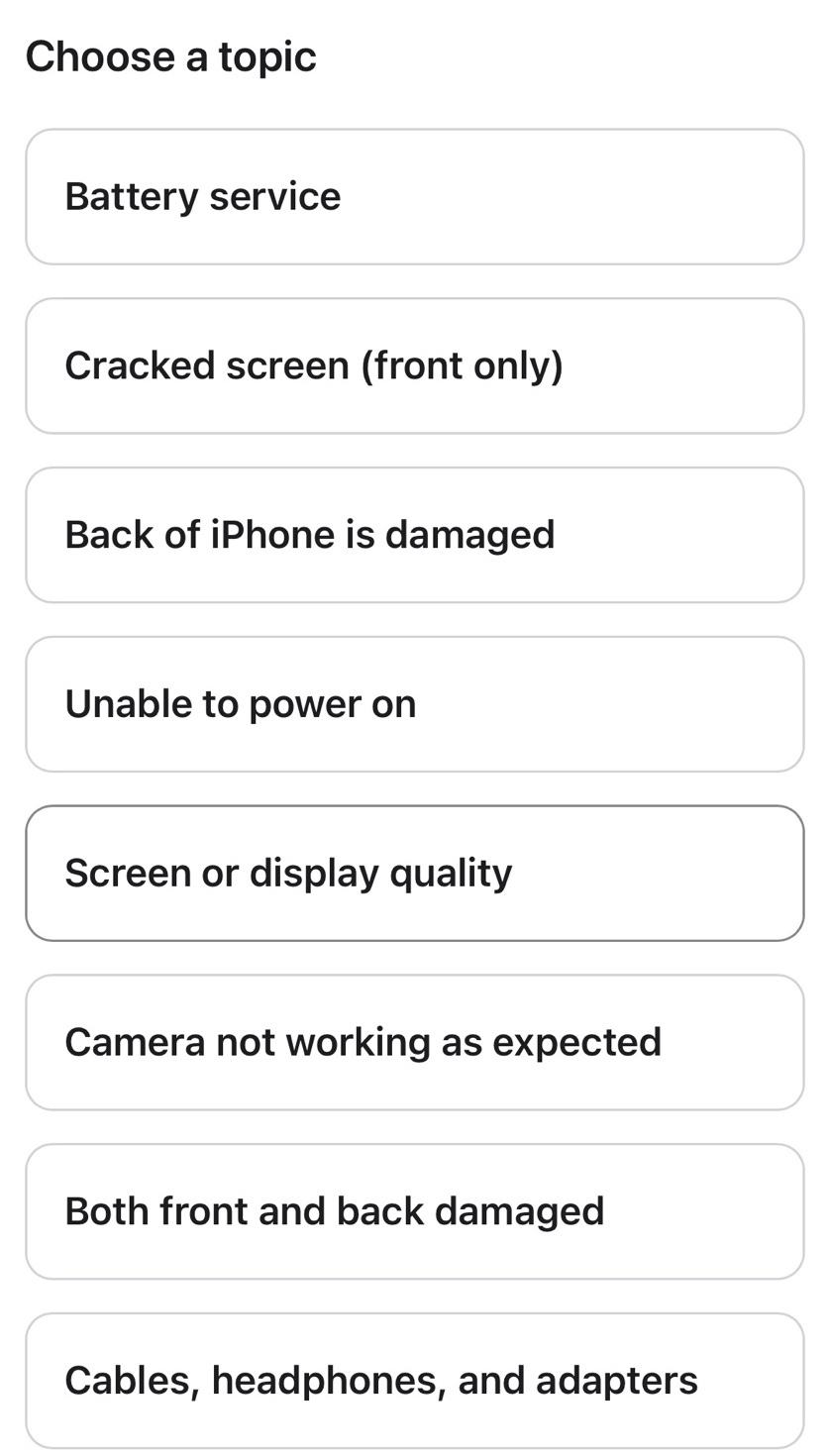Image resolution: width=829 pixels, height=1456 pixels.
Task: Pick Back of iPhone is damaged
Action: coord(414,535)
